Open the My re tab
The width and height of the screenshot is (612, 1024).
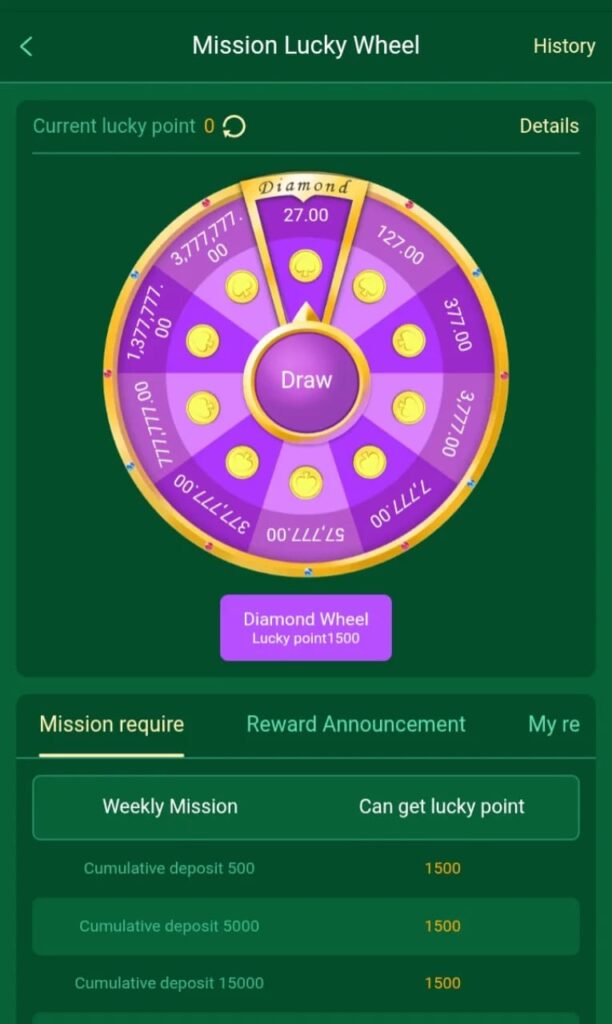pos(553,724)
